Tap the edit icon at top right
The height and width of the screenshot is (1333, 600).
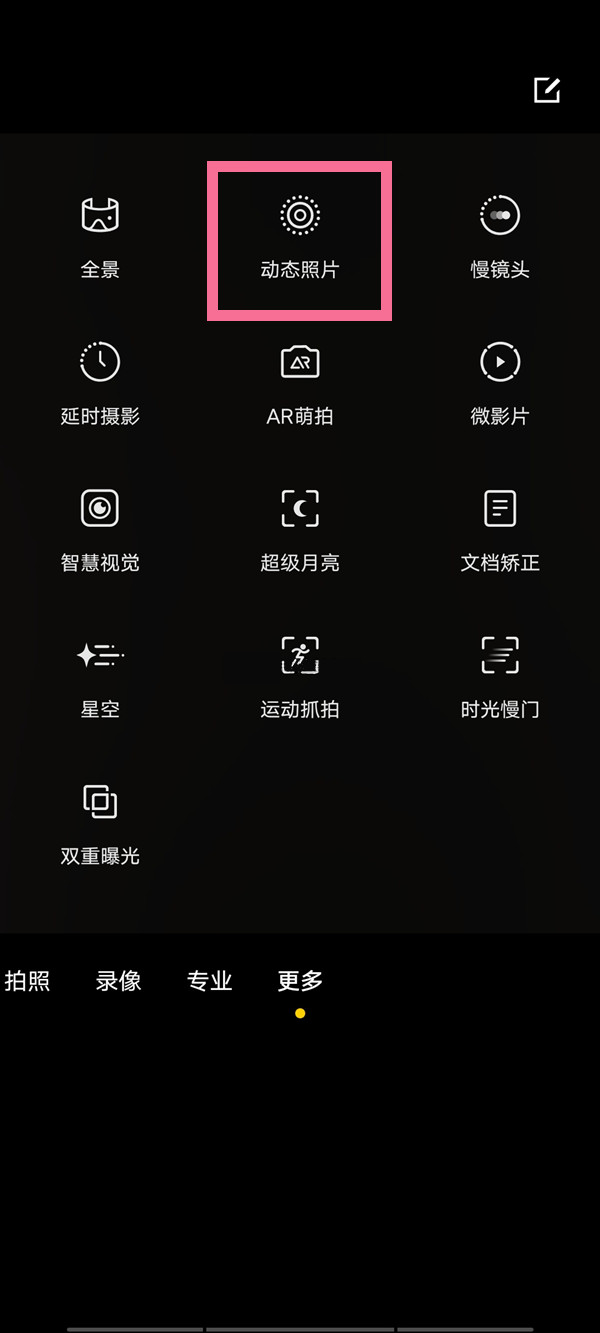[547, 89]
